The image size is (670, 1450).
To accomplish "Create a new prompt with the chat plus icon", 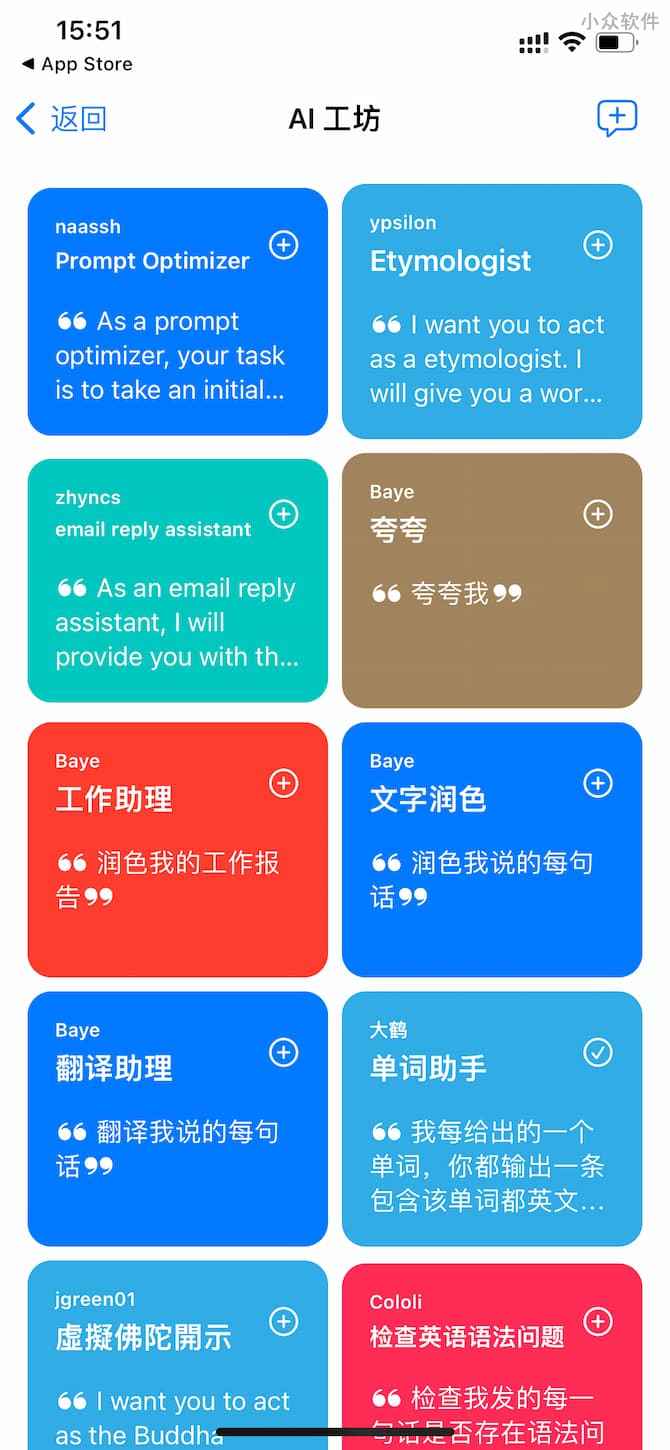I will tap(616, 118).
